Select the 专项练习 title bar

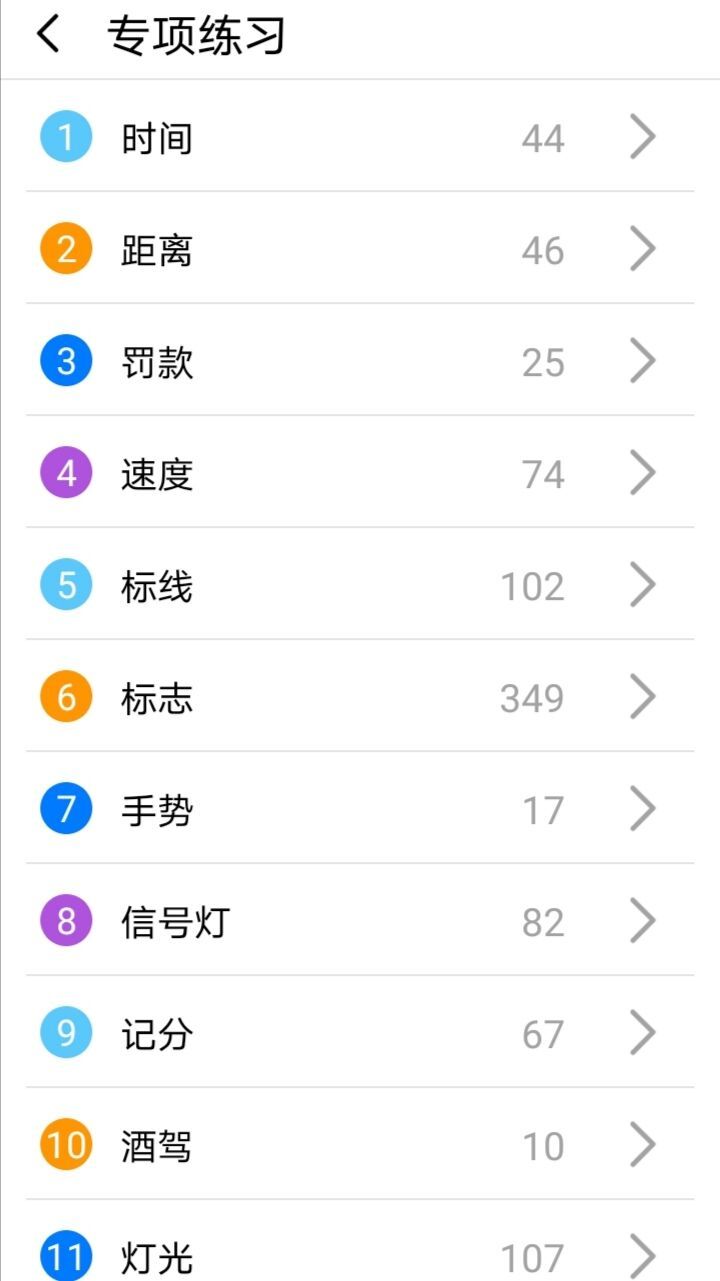tap(196, 33)
